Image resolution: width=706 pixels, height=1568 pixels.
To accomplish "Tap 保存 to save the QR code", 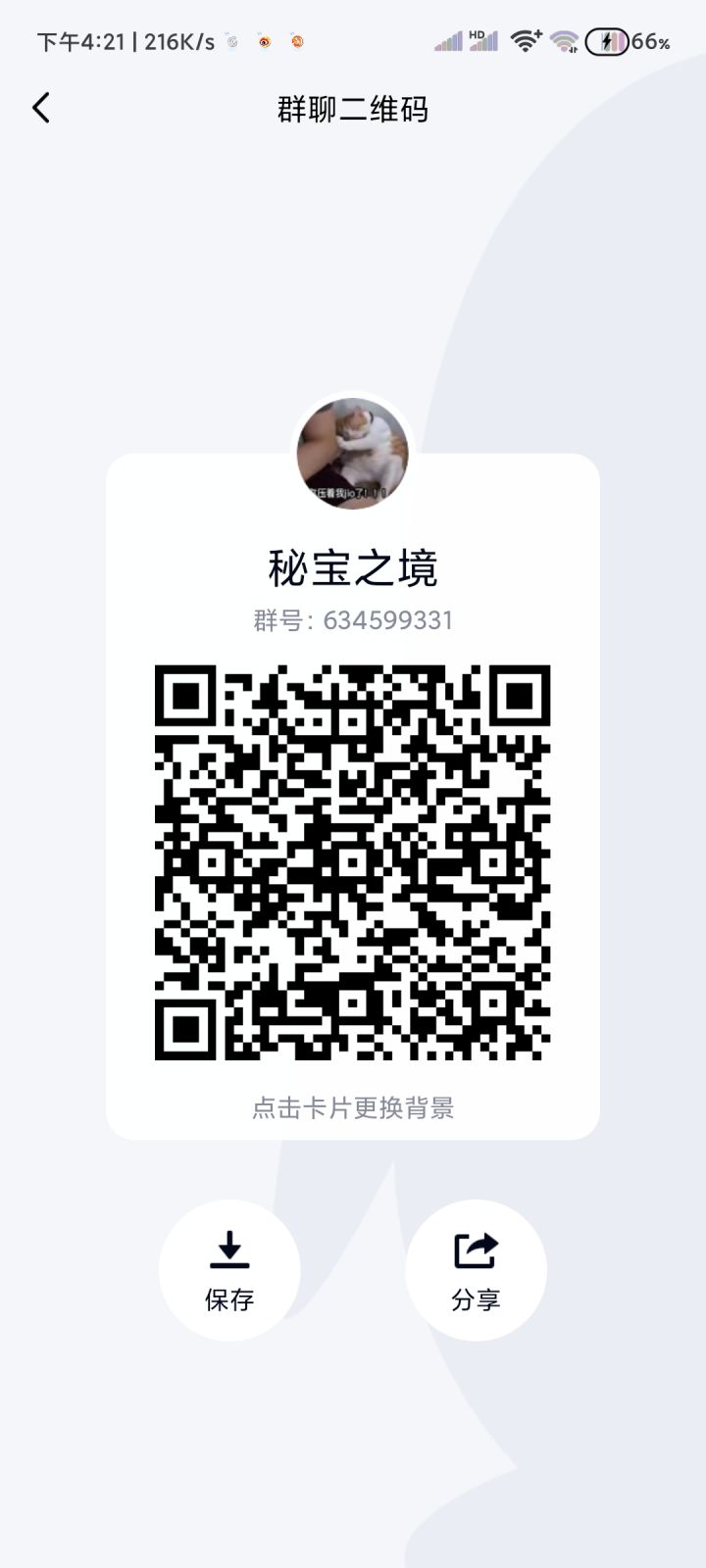I will (x=230, y=1298).
